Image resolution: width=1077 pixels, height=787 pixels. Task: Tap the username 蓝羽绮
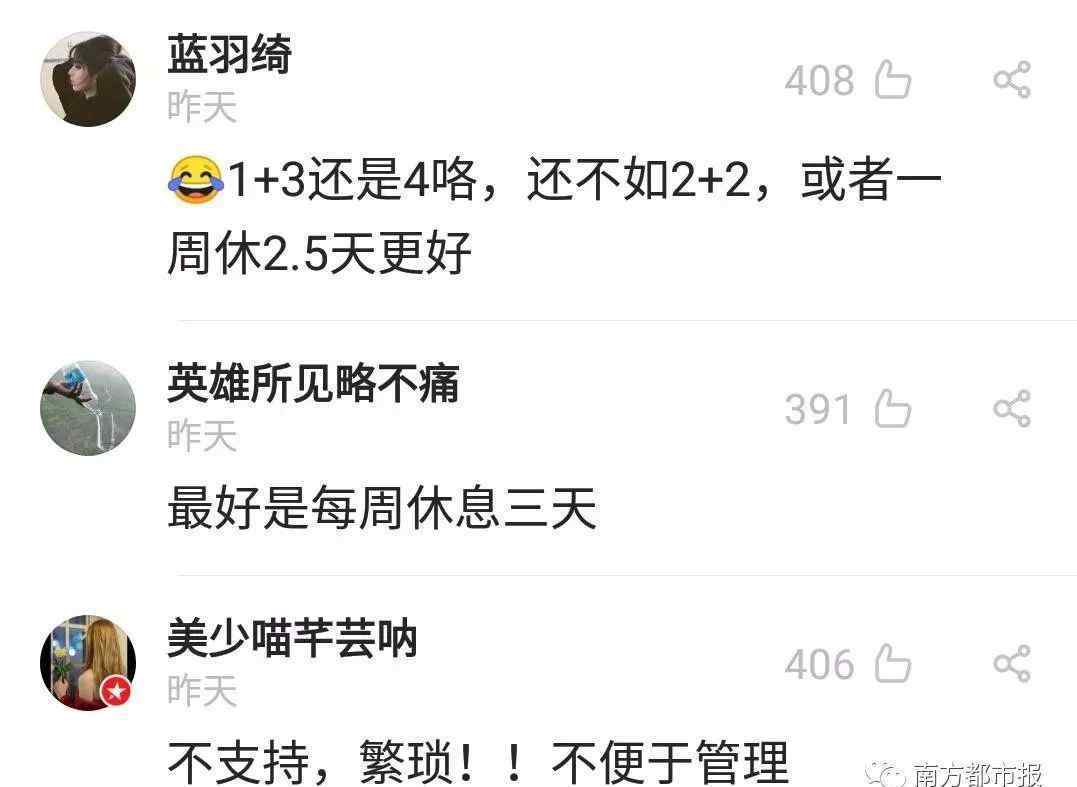click(x=229, y=54)
